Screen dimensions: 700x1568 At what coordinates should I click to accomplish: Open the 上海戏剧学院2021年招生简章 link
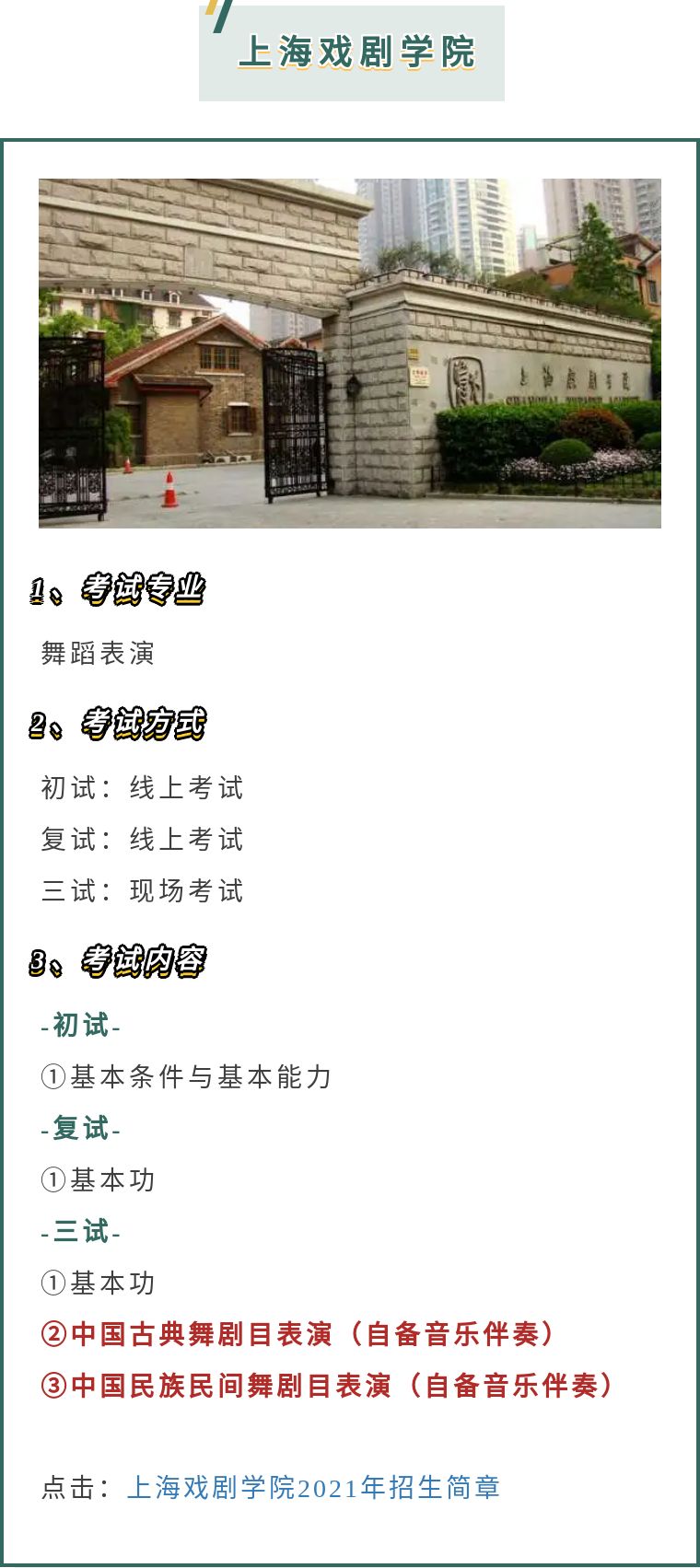click(x=313, y=1487)
